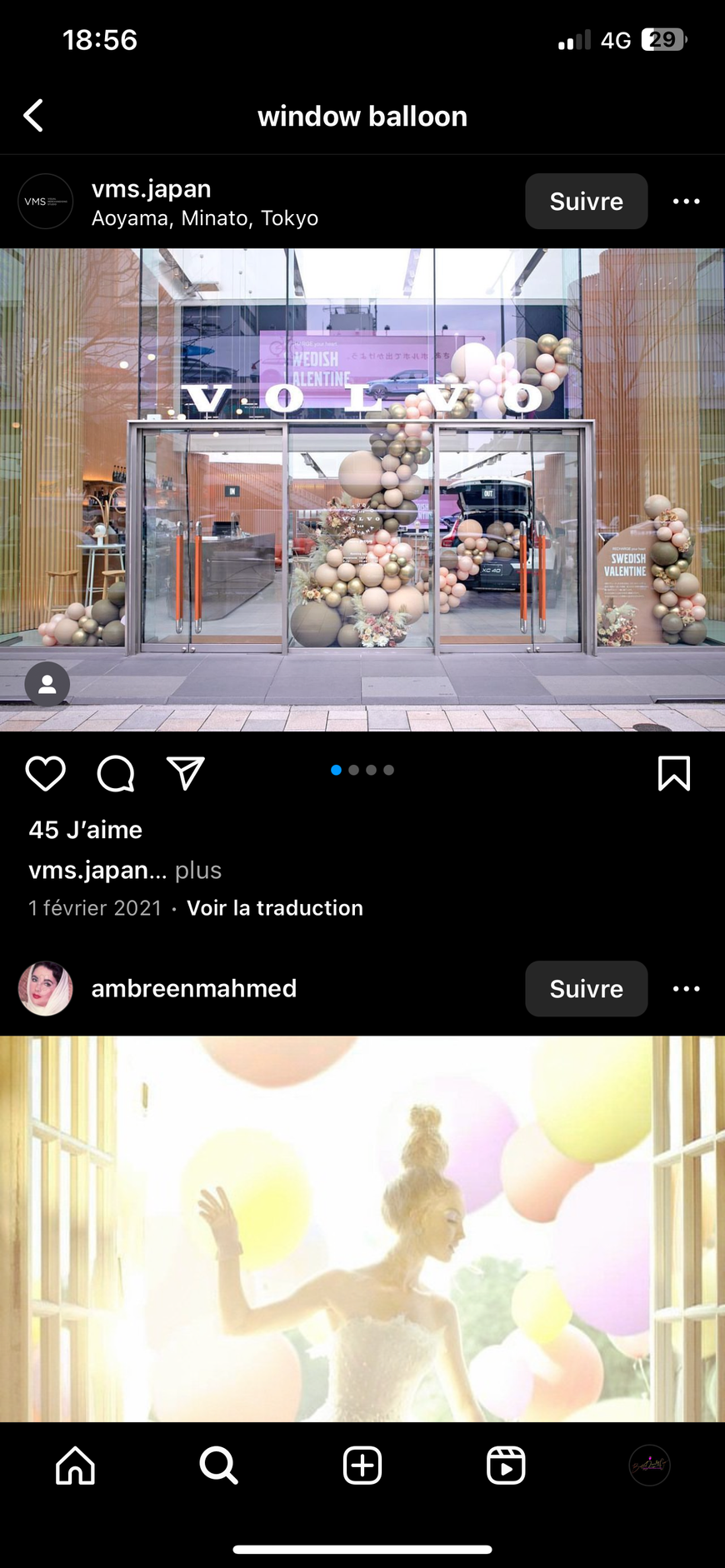Open options menu for the ambreenmahmed post
Image resolution: width=725 pixels, height=1568 pixels.
click(x=686, y=989)
